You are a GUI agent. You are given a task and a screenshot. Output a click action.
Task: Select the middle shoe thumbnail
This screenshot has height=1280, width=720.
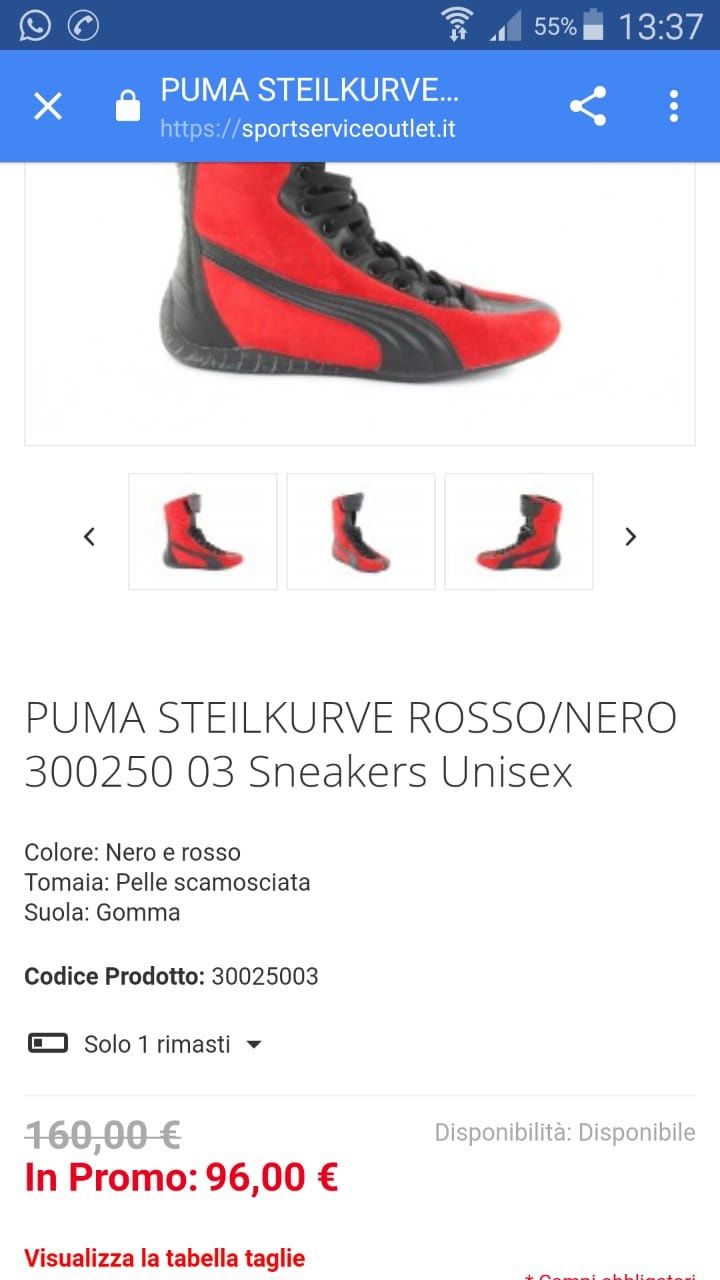[361, 532]
